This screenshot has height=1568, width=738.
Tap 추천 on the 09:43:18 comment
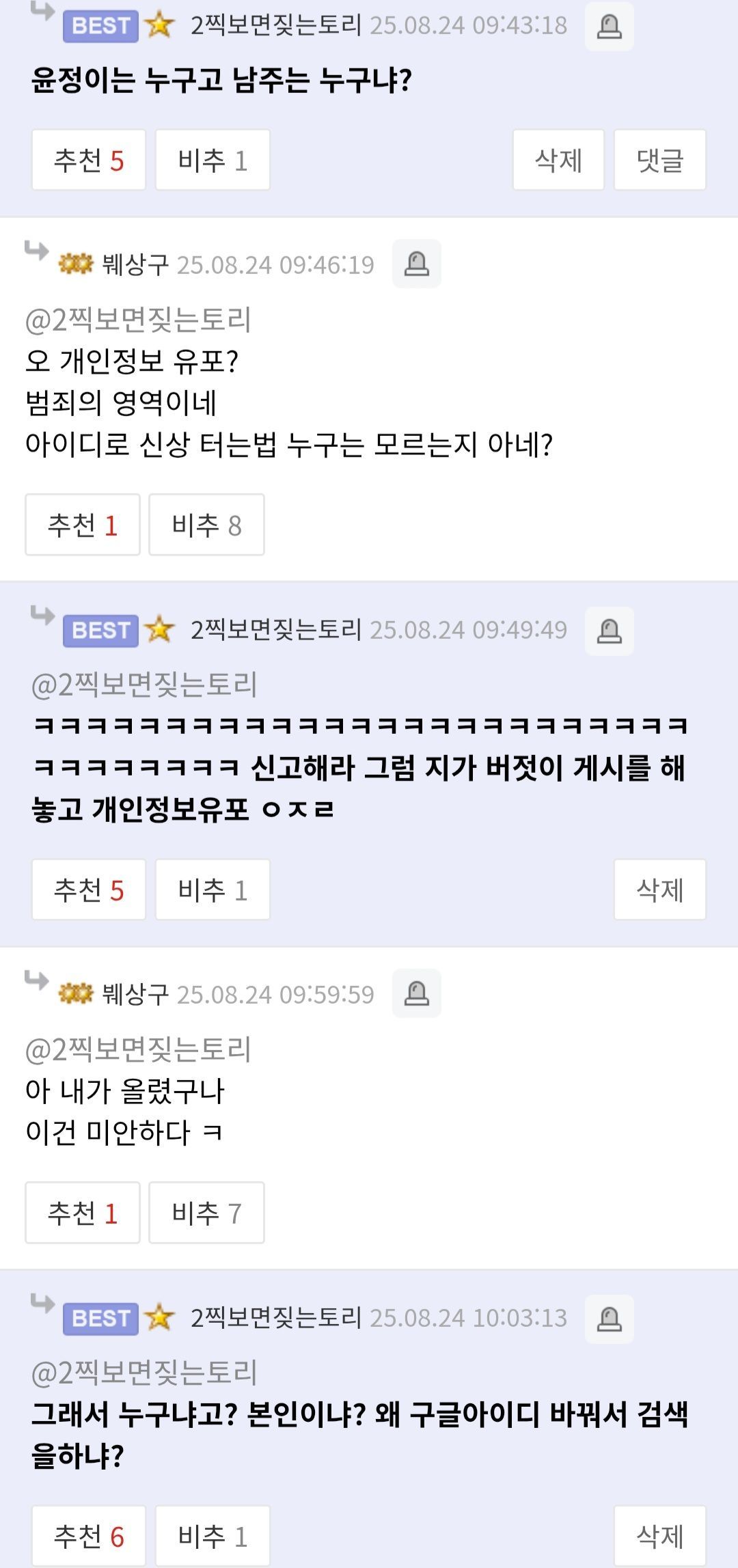(x=89, y=161)
